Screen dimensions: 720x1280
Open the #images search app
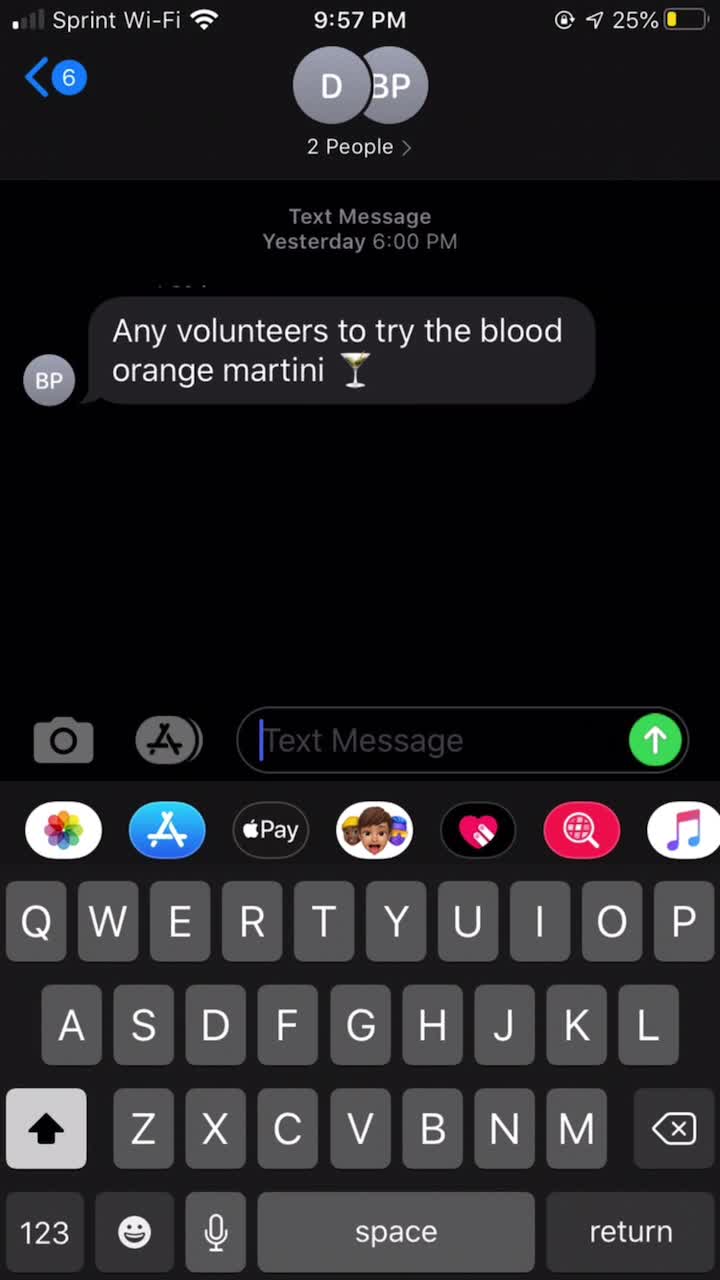coord(582,830)
